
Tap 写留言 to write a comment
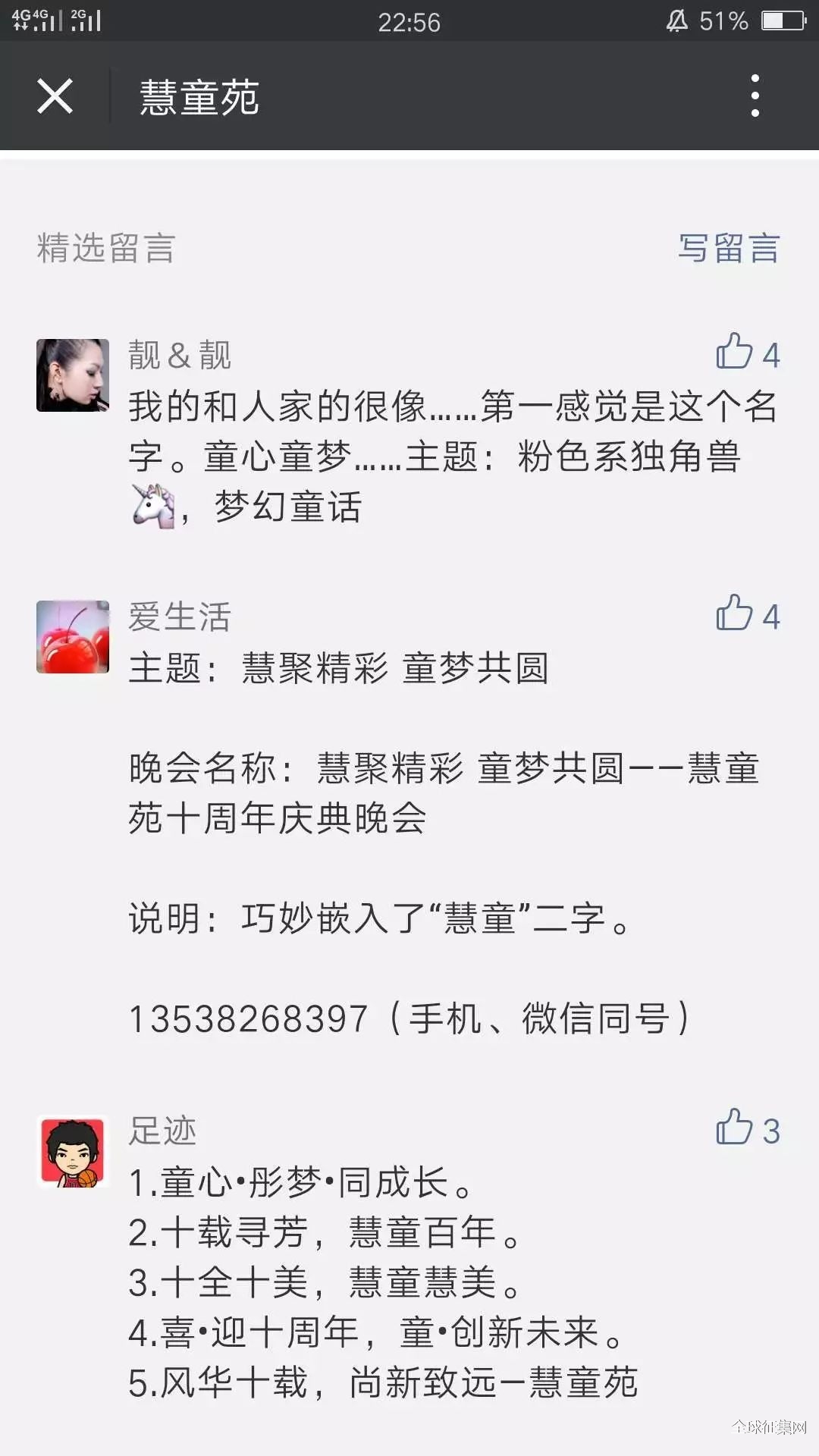pyautogui.click(x=728, y=249)
